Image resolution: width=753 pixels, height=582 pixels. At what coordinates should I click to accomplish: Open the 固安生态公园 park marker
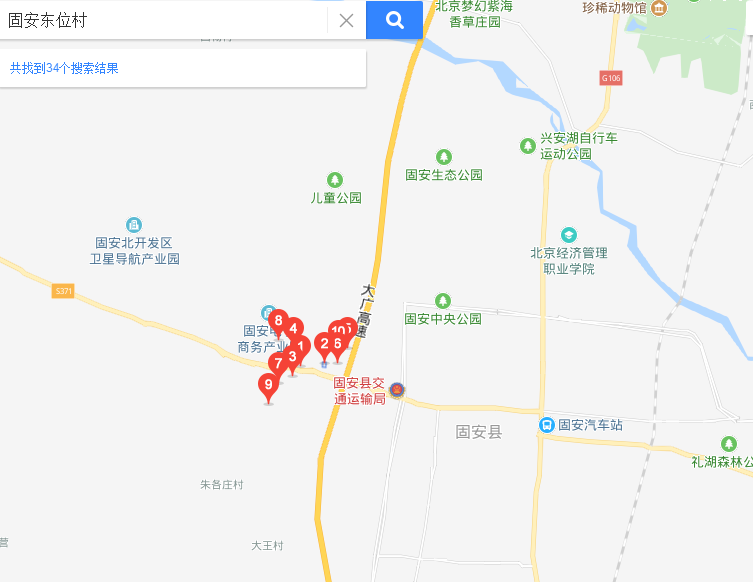point(443,157)
